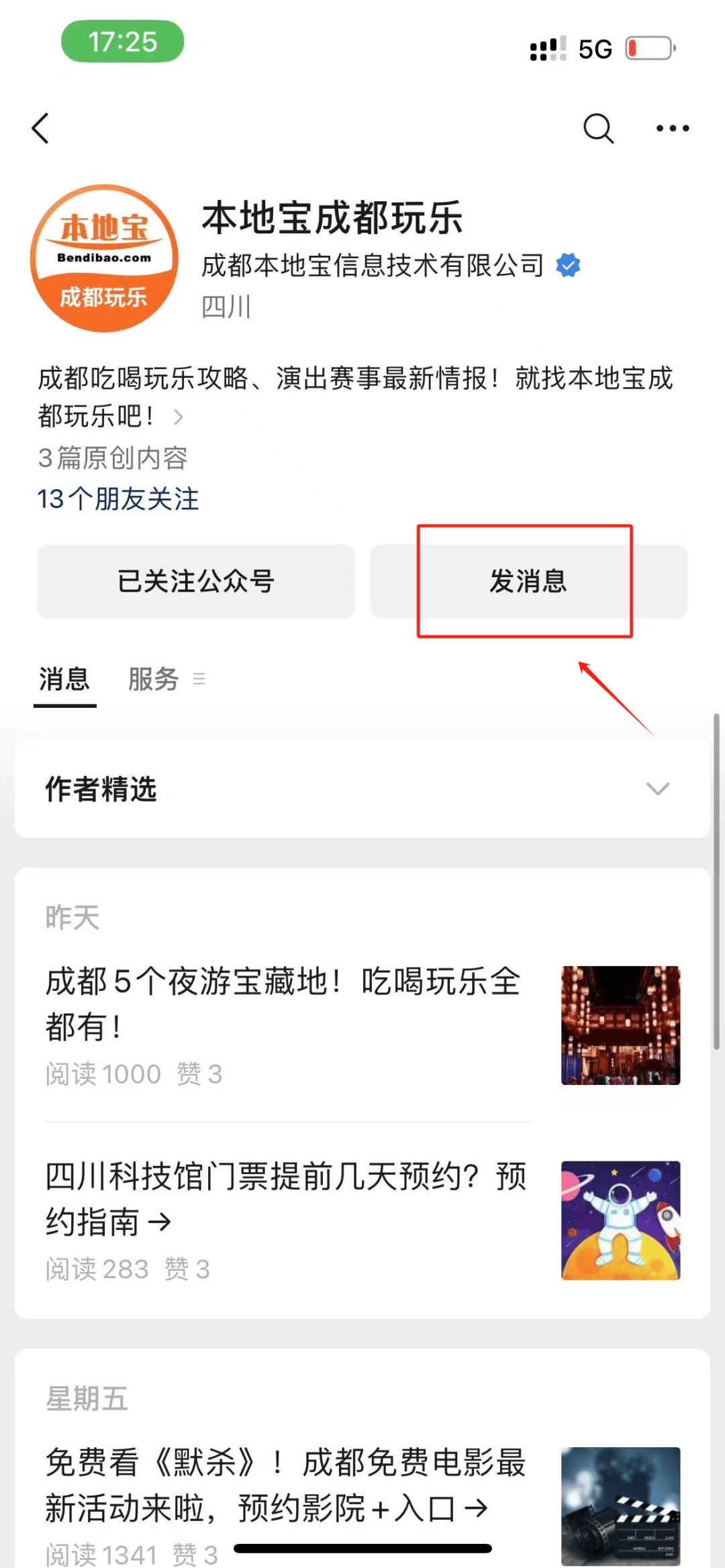Expand the account description chevron
Screen dimensions: 725x1568
[179, 417]
